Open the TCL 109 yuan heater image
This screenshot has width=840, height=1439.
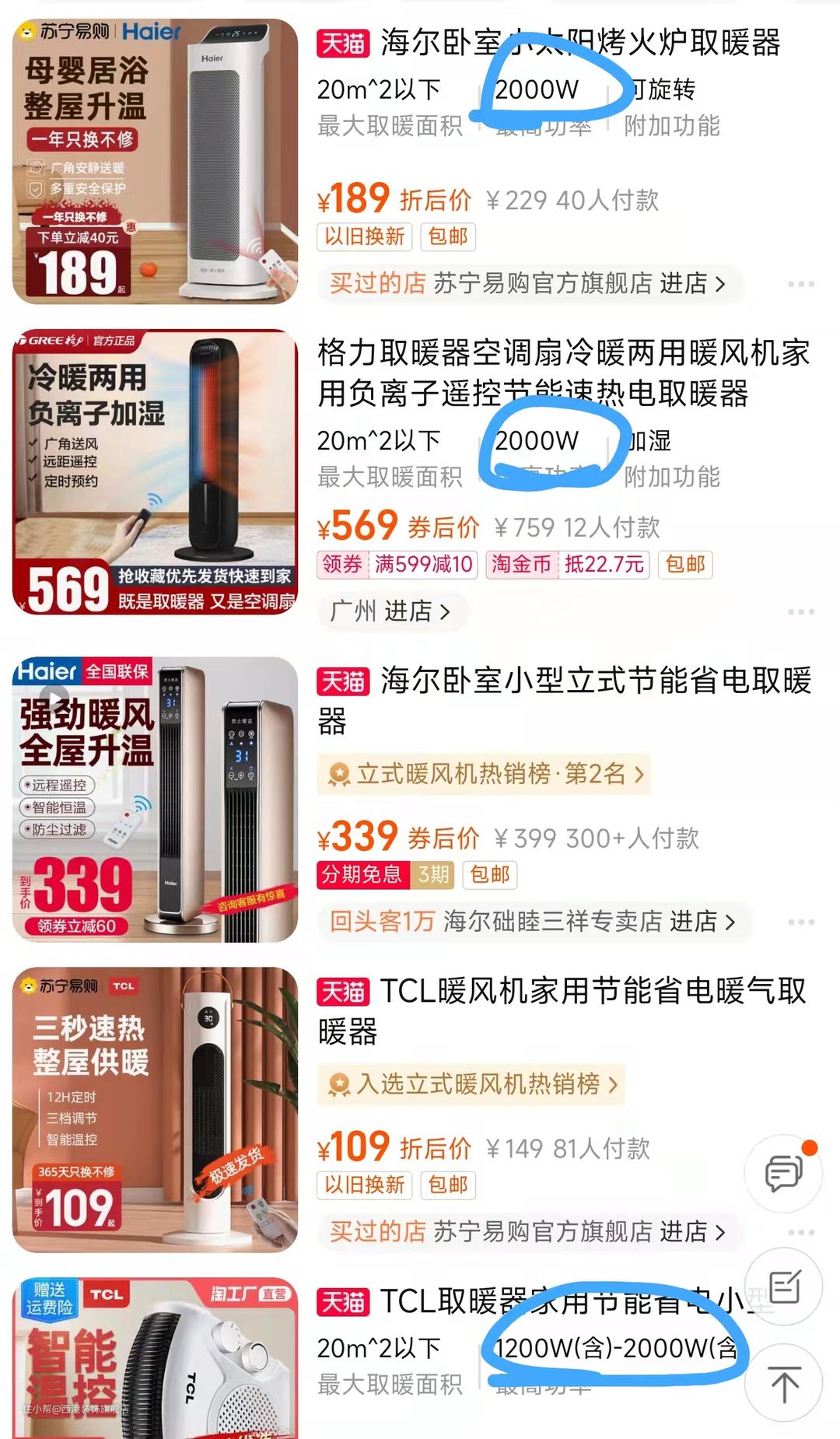[155, 1110]
